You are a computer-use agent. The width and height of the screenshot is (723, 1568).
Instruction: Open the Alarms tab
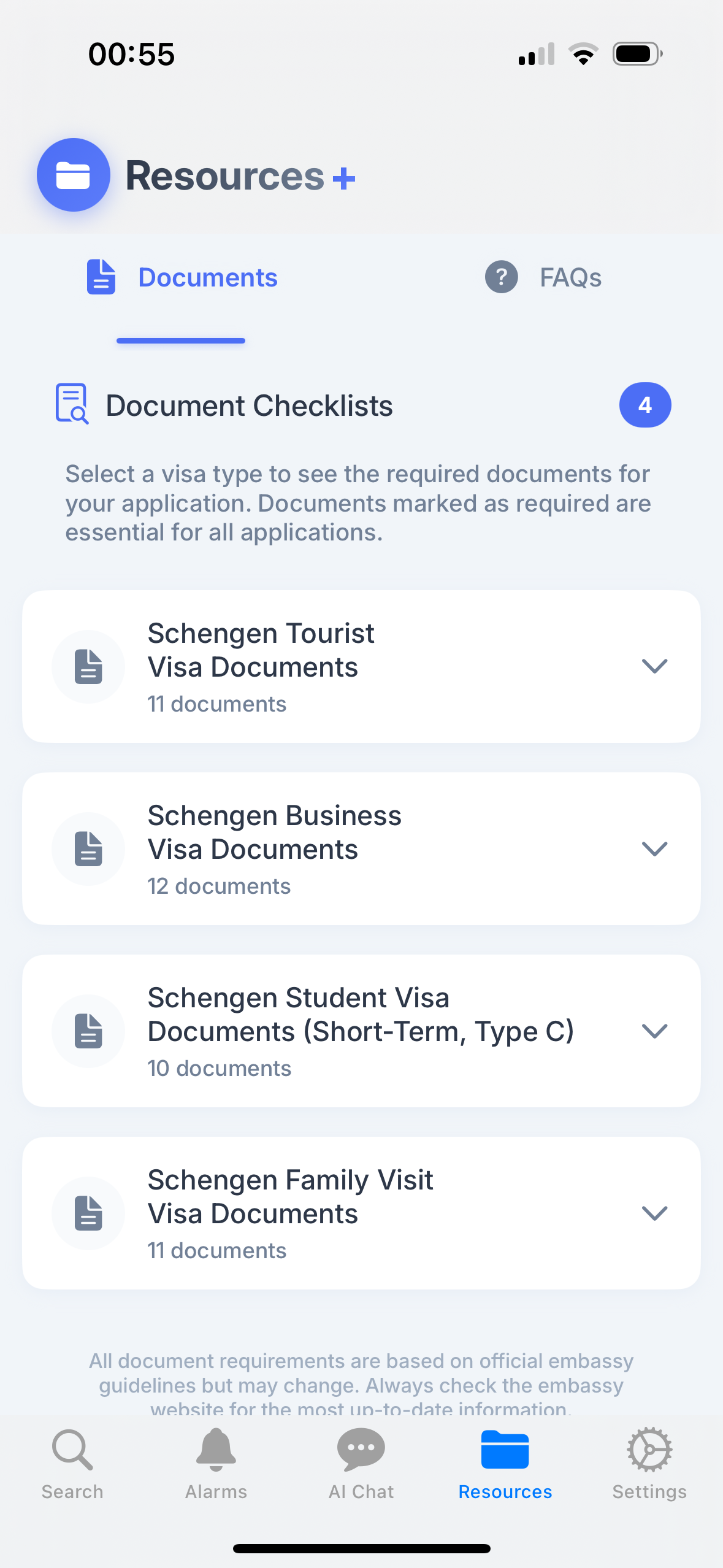click(x=216, y=1464)
